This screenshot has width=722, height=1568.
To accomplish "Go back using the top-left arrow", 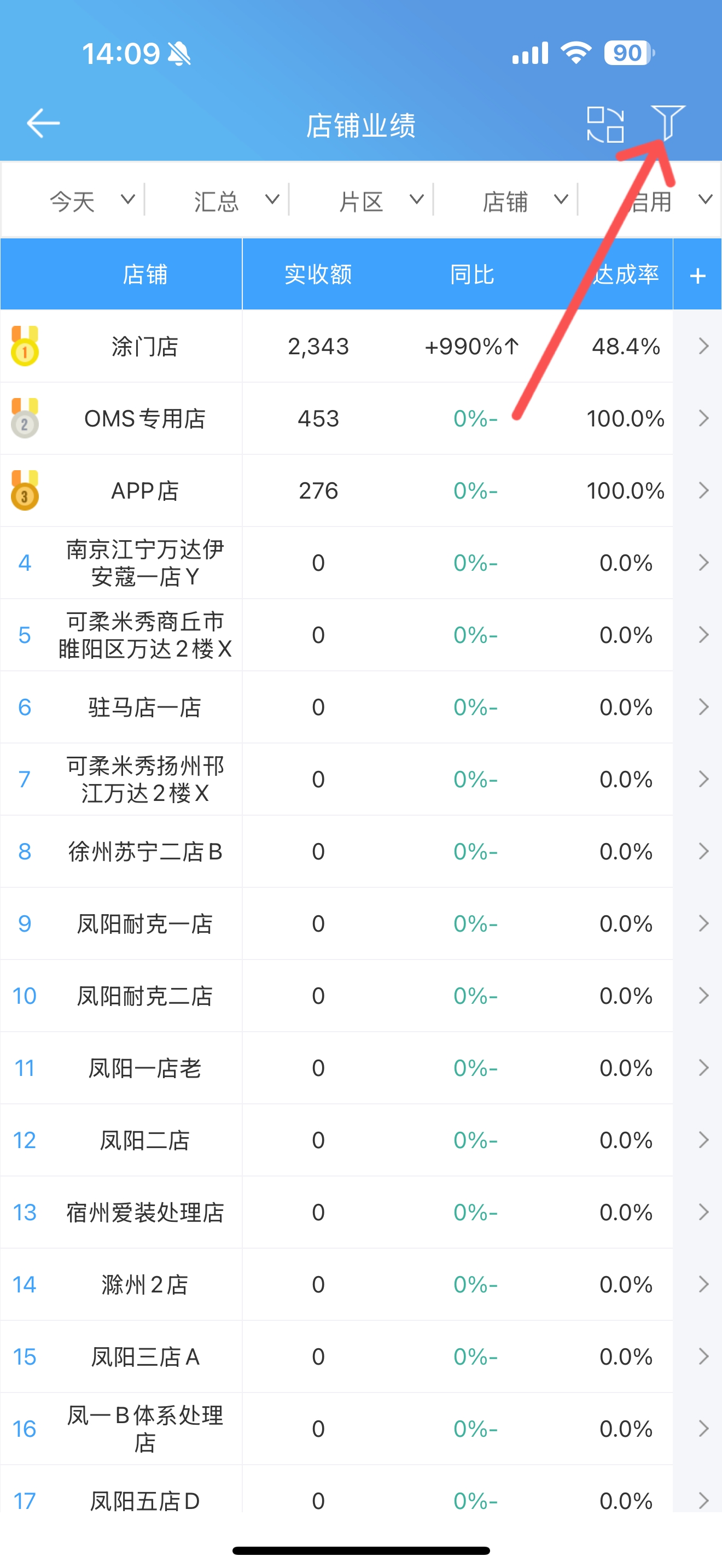I will [x=43, y=124].
